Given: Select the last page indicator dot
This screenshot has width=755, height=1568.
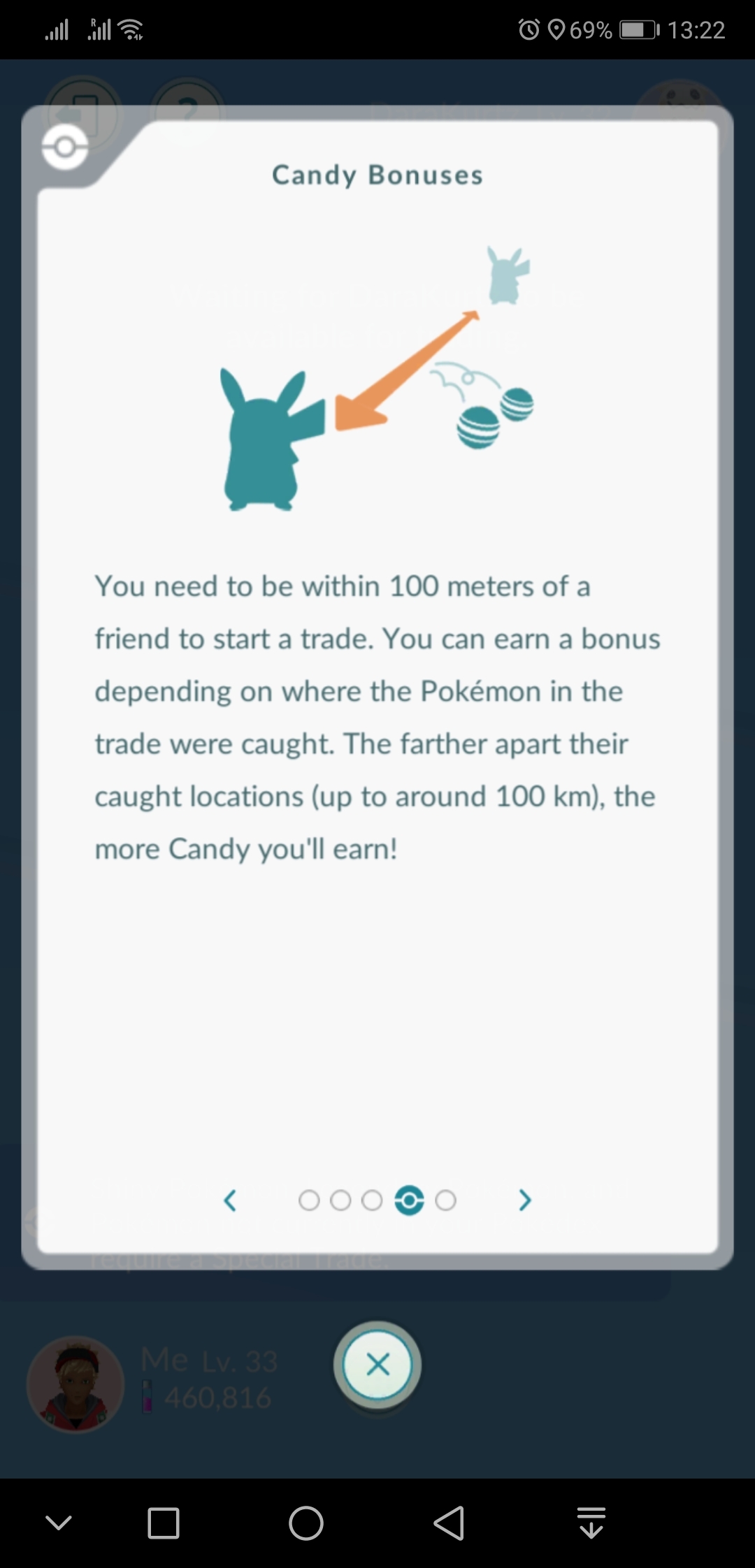Looking at the screenshot, I should pyautogui.click(x=445, y=1200).
